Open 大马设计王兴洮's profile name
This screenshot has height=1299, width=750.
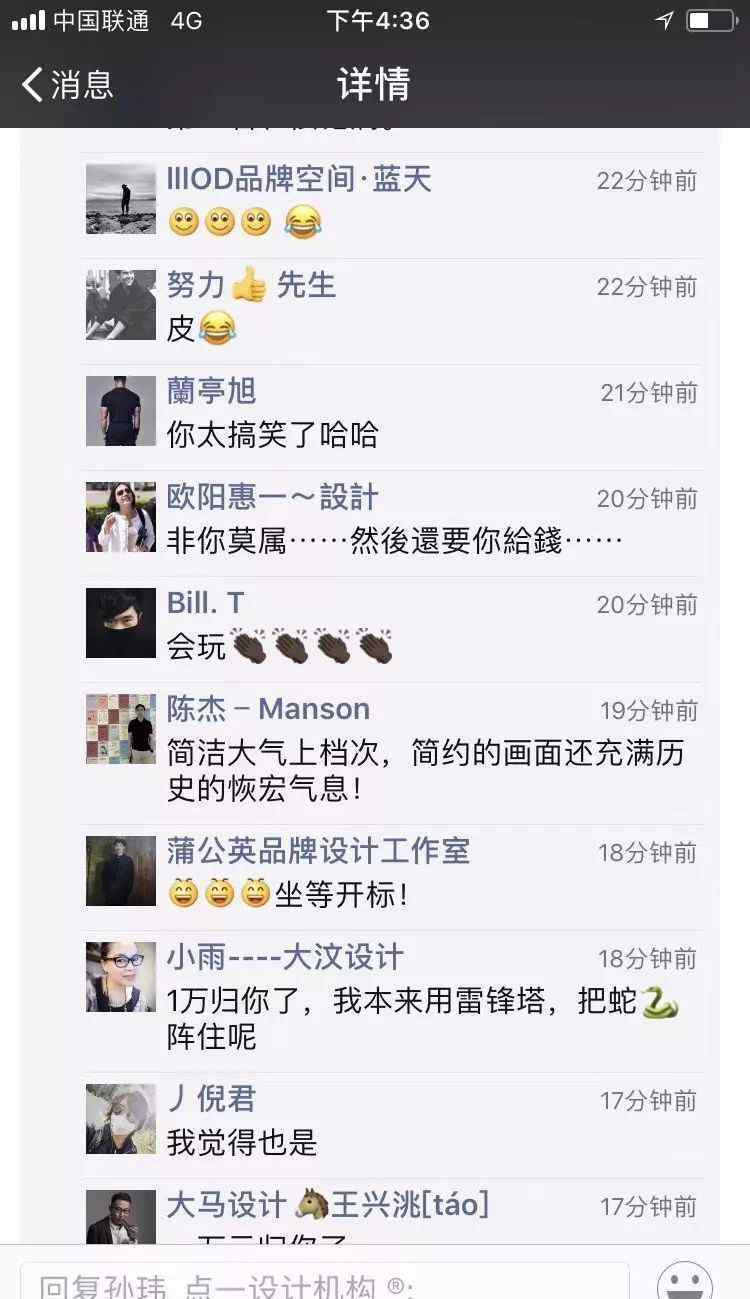(x=327, y=1205)
